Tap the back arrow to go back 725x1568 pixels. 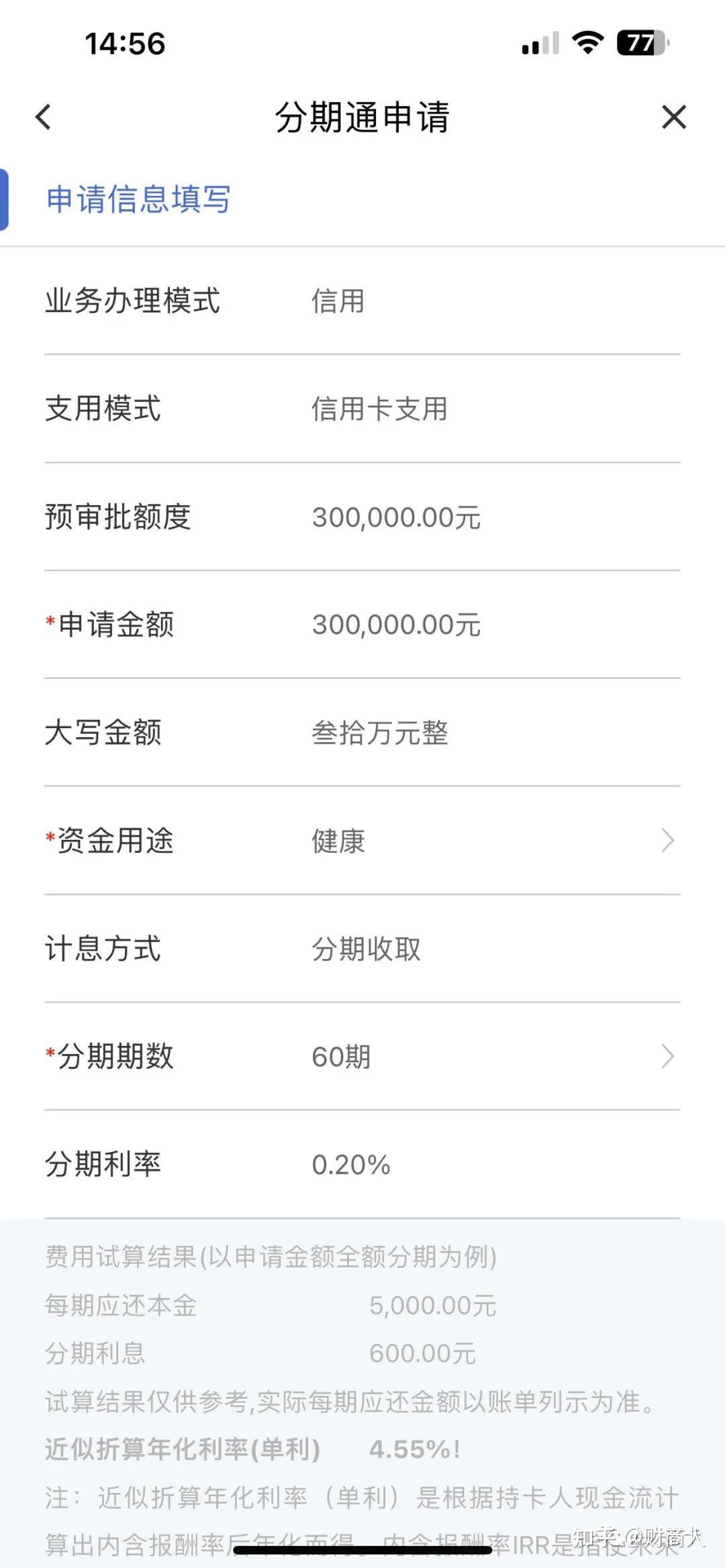click(x=44, y=117)
